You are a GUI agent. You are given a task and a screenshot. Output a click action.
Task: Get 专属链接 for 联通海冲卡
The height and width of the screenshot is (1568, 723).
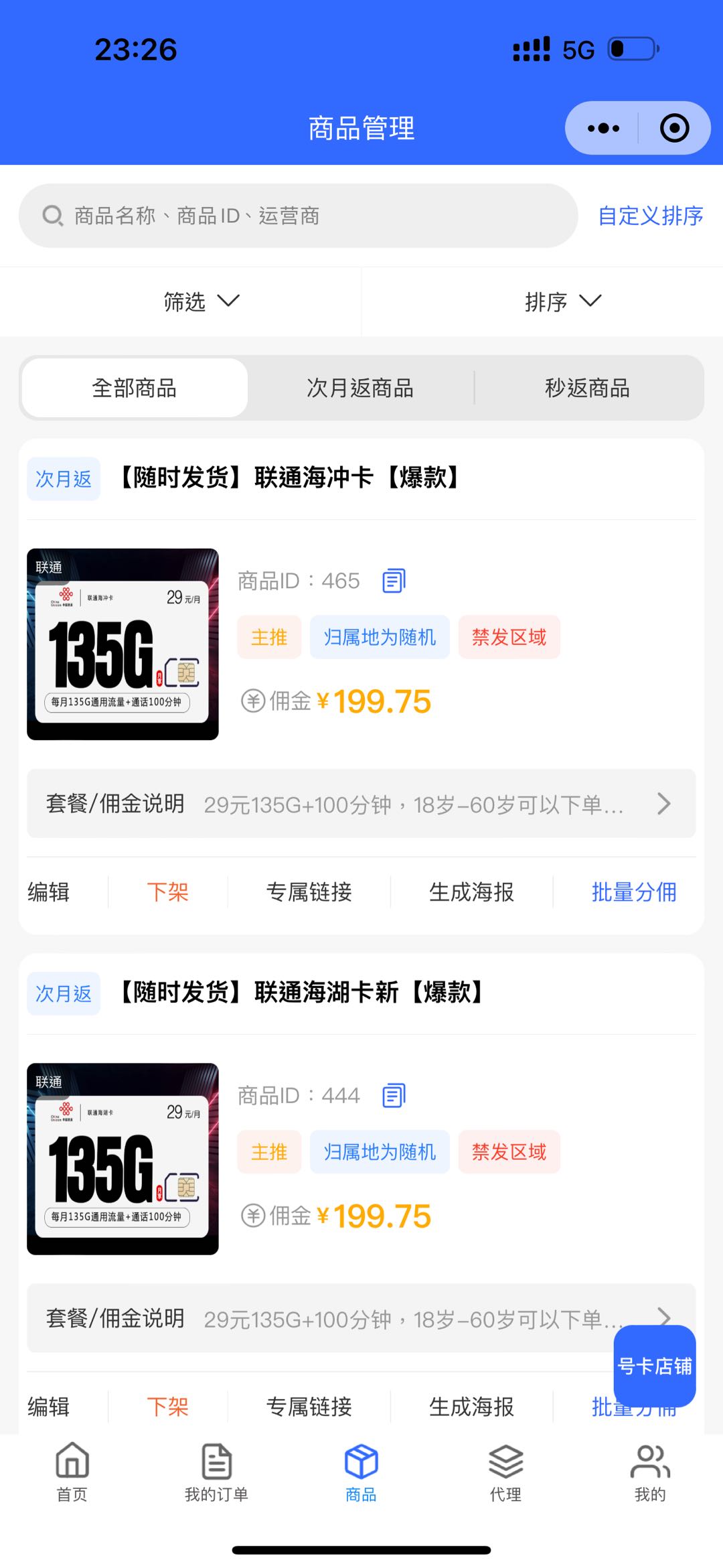(x=309, y=892)
